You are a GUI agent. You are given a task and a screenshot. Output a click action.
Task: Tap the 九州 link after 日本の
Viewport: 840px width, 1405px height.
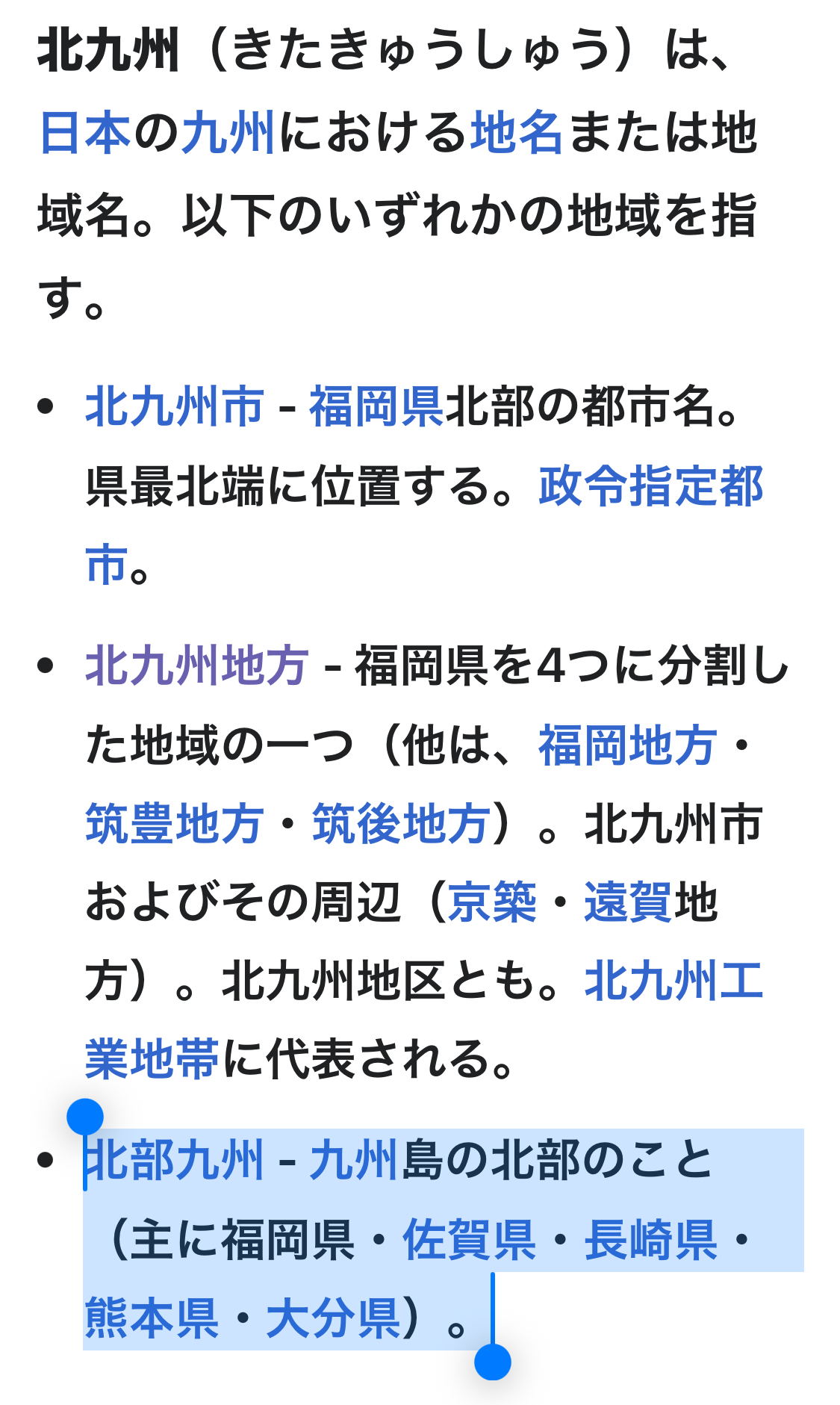click(x=228, y=133)
